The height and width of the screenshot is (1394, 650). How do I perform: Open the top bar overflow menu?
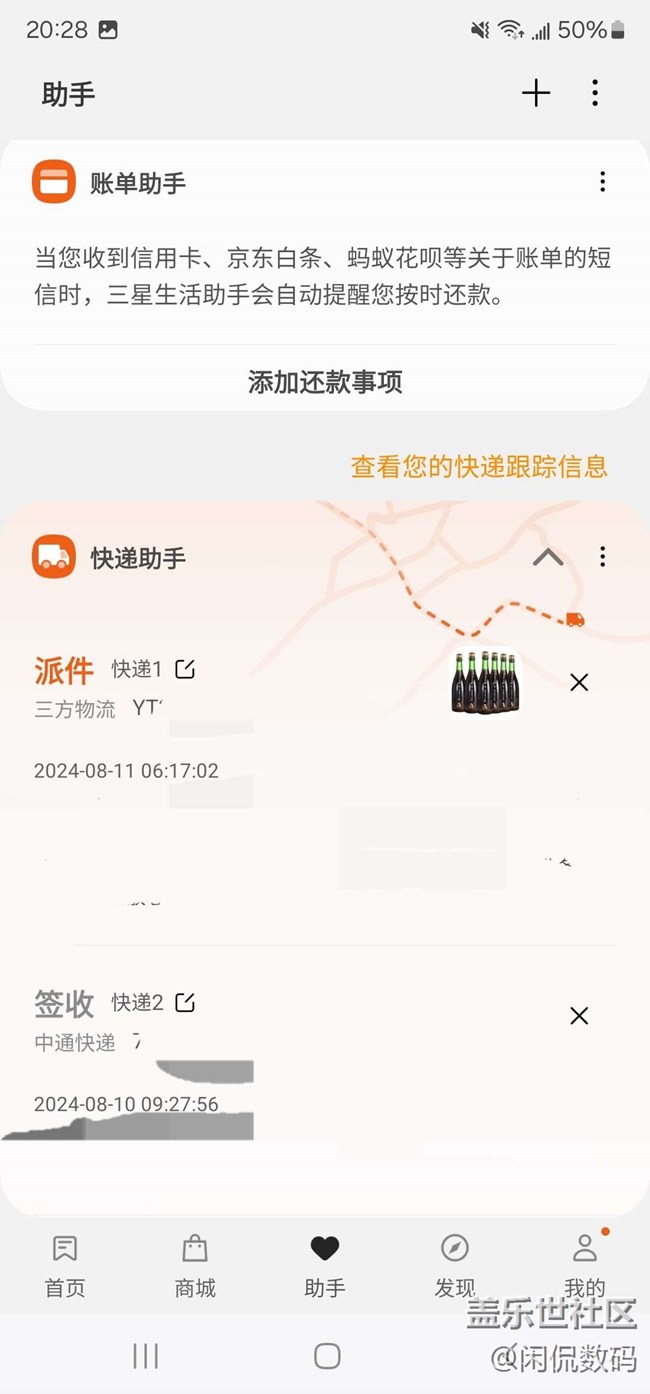point(595,94)
